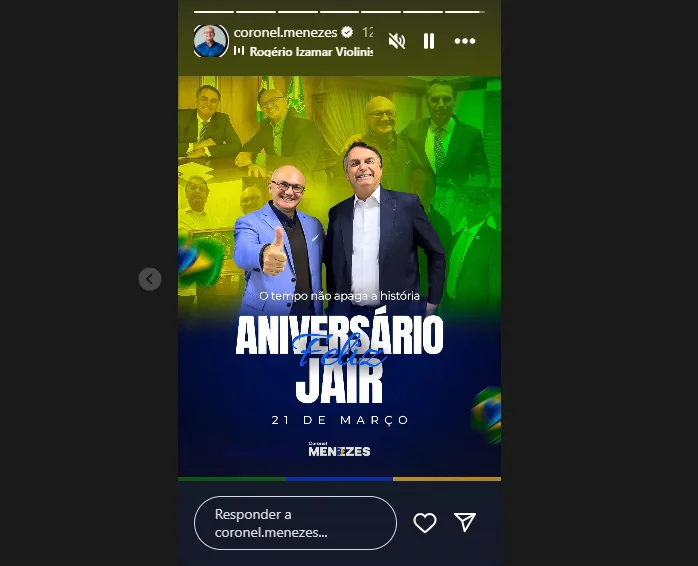
Task: Go back to the previous story
Action: 150,279
